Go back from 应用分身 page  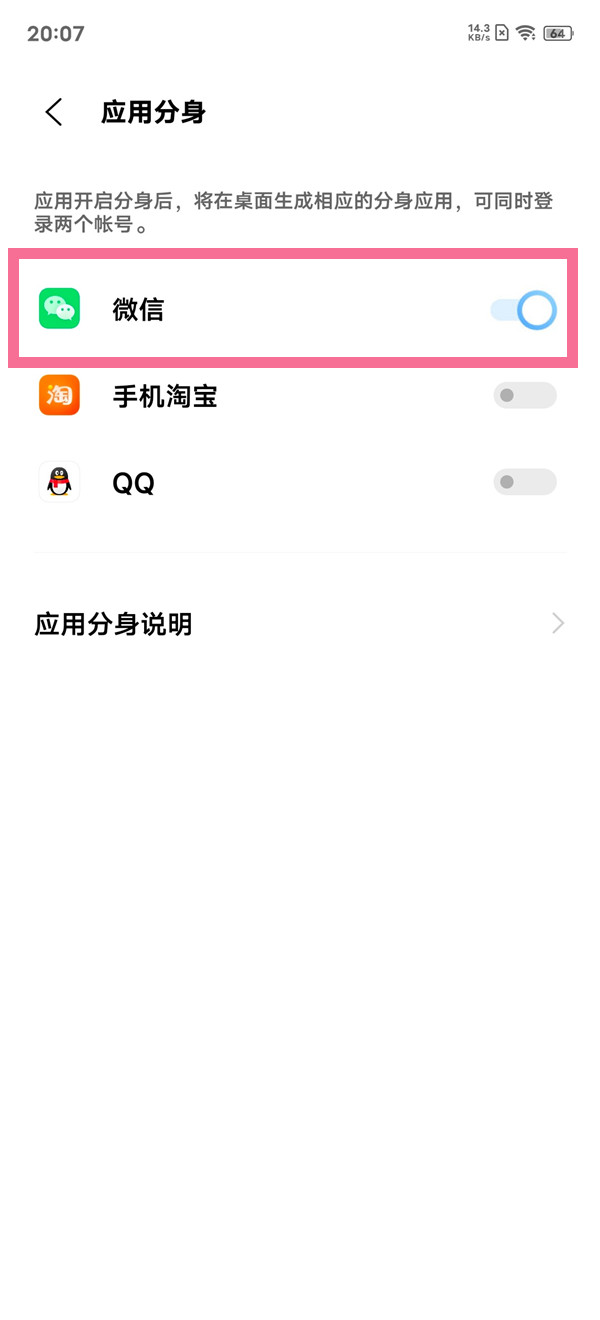(54, 112)
